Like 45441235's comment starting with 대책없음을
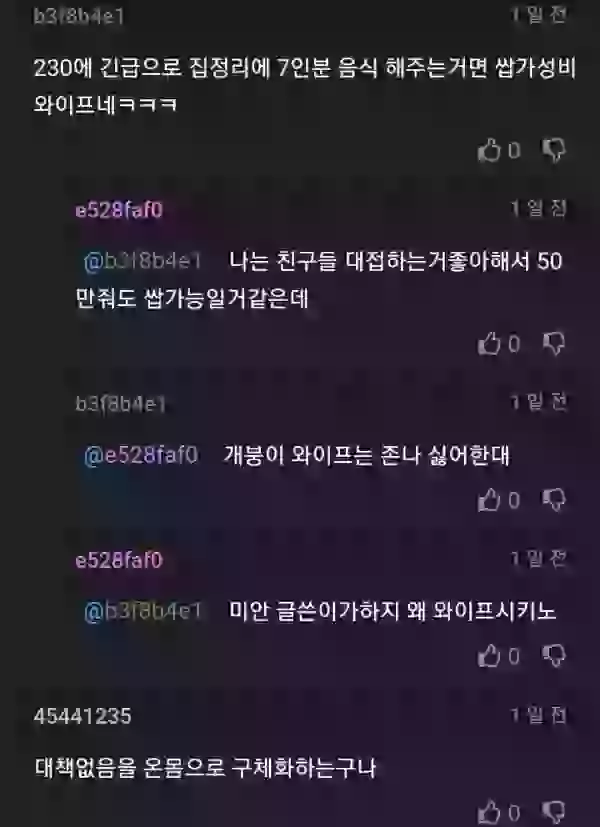The image size is (600, 827). tap(490, 811)
